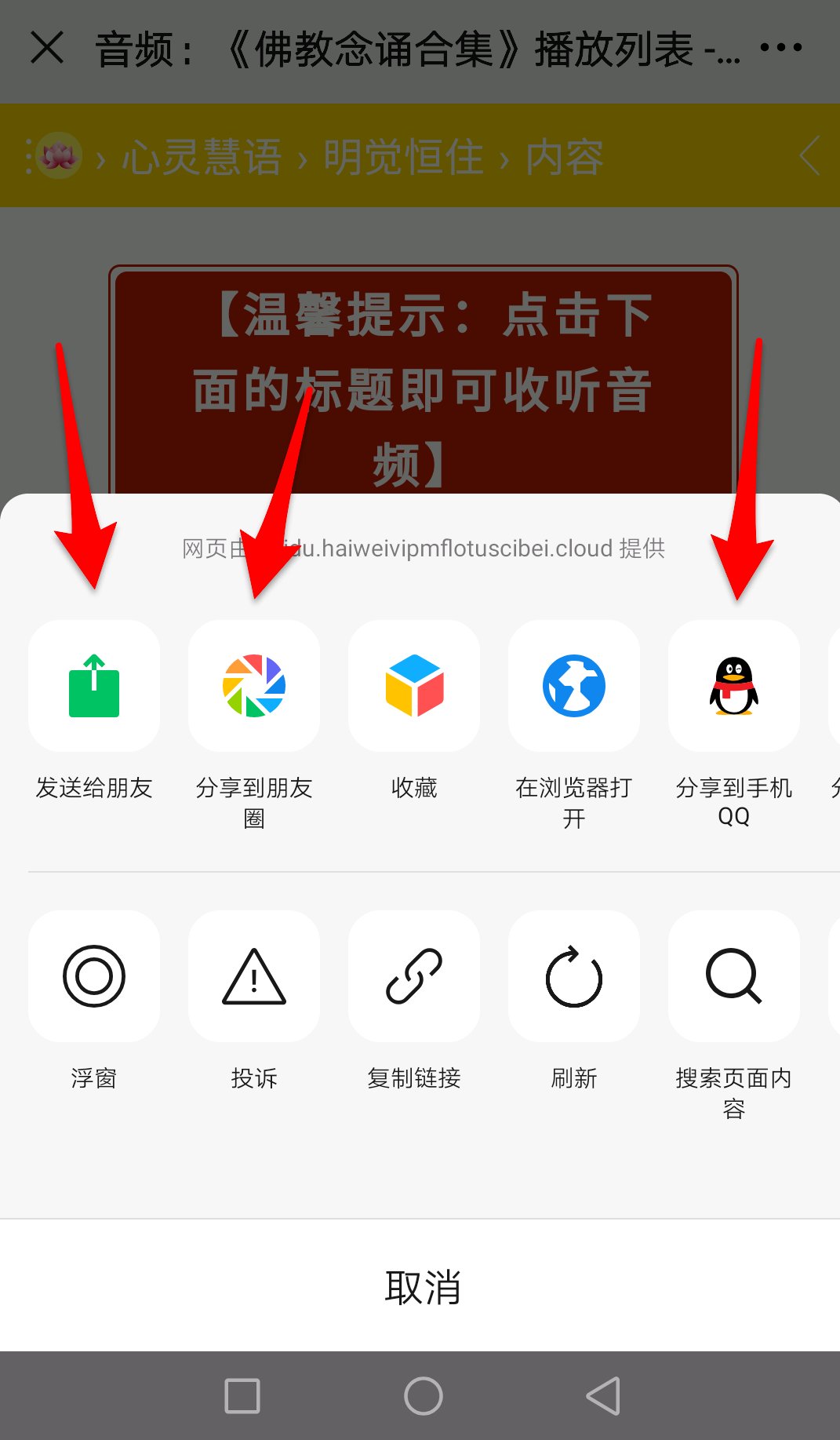This screenshot has height=1440, width=840.
Task: Cancel the share menu (取消)
Action: coord(422,1287)
